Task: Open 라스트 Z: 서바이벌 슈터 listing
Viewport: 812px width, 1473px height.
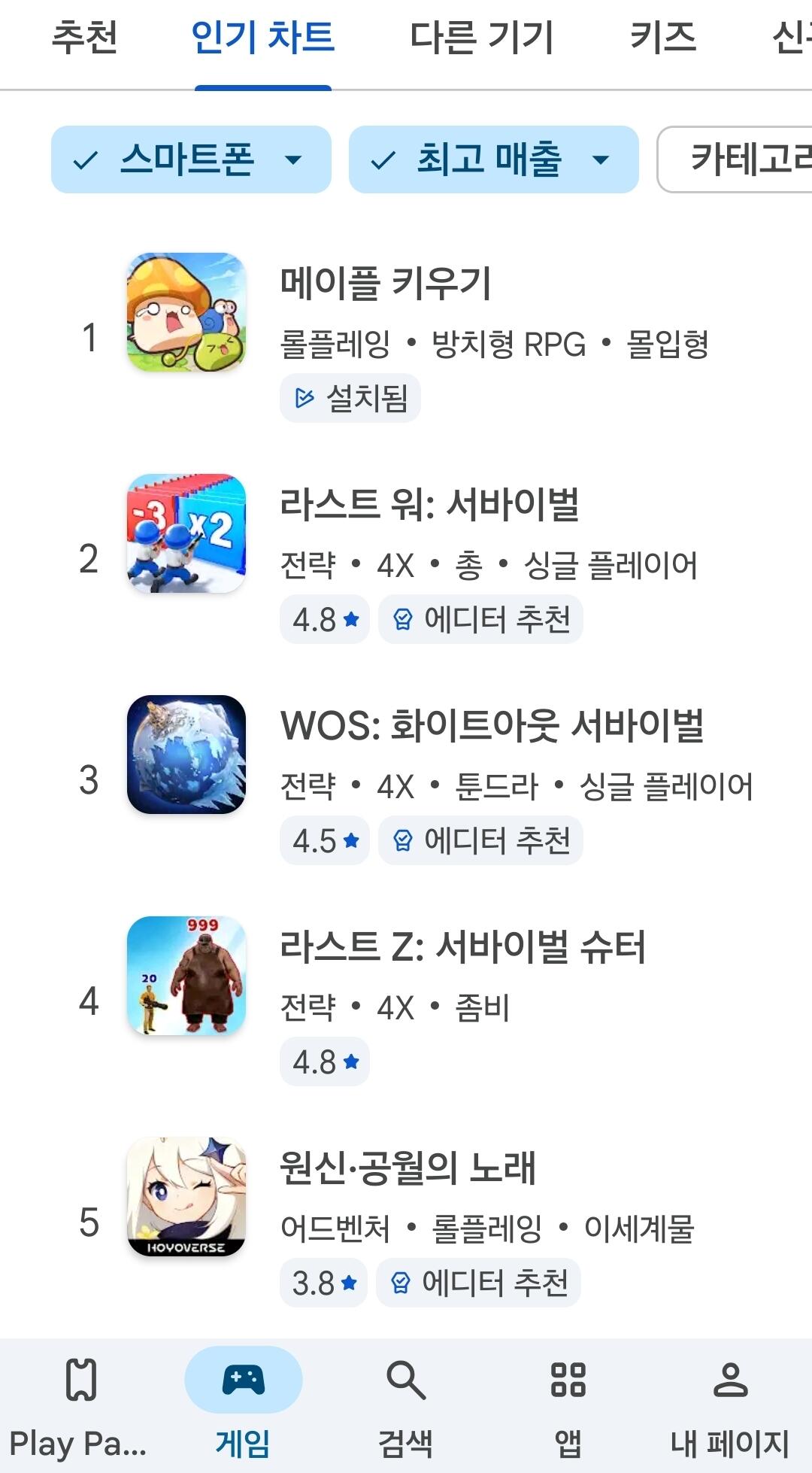Action: [x=462, y=948]
